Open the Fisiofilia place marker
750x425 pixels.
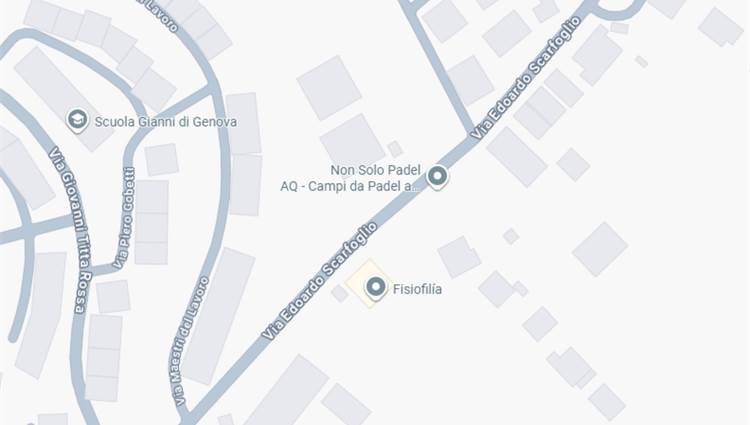[x=376, y=289]
